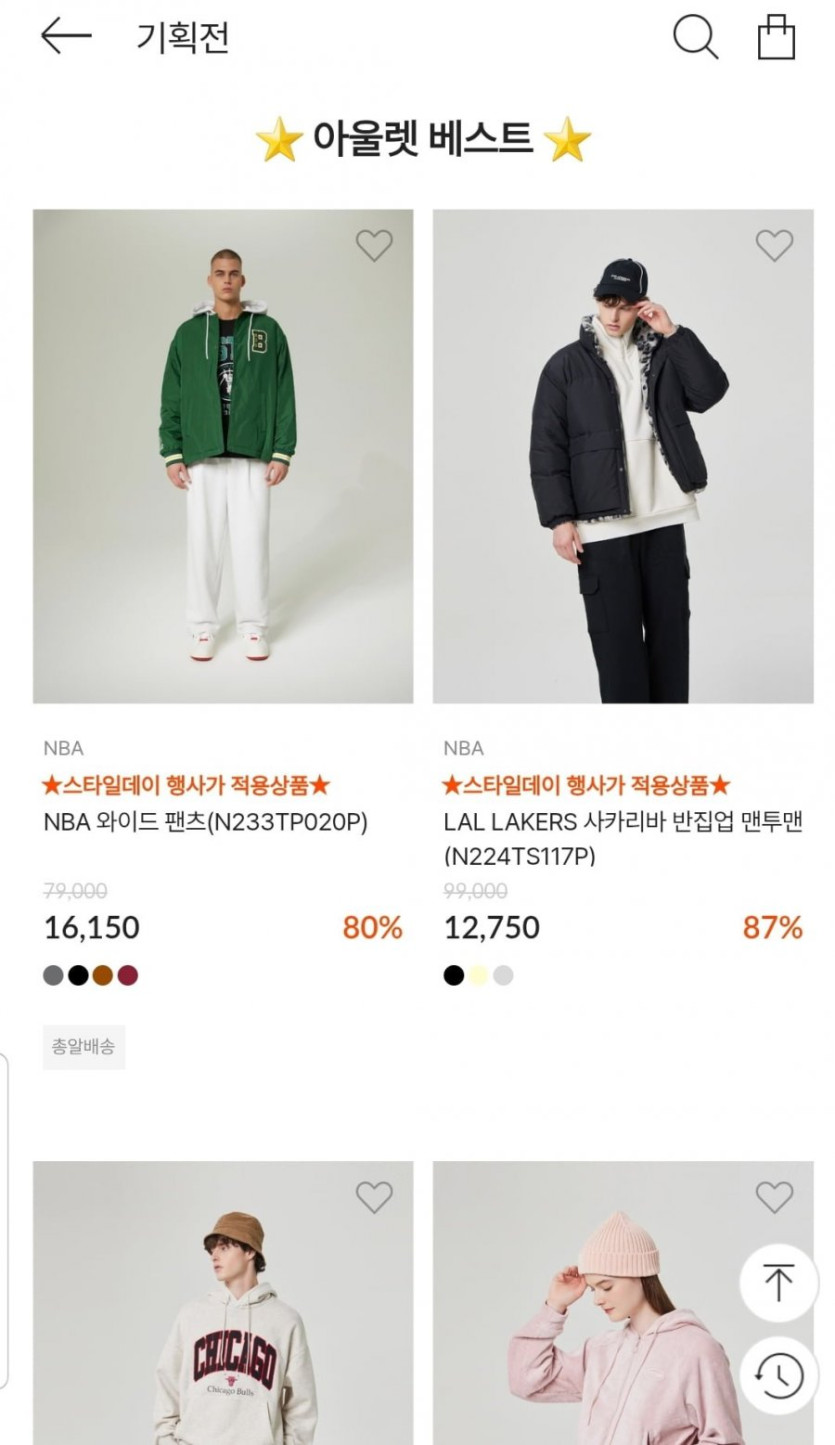Screen dimensions: 835x1445
Task: Open NBA 와이드 팬츠 product image
Action: point(223,456)
